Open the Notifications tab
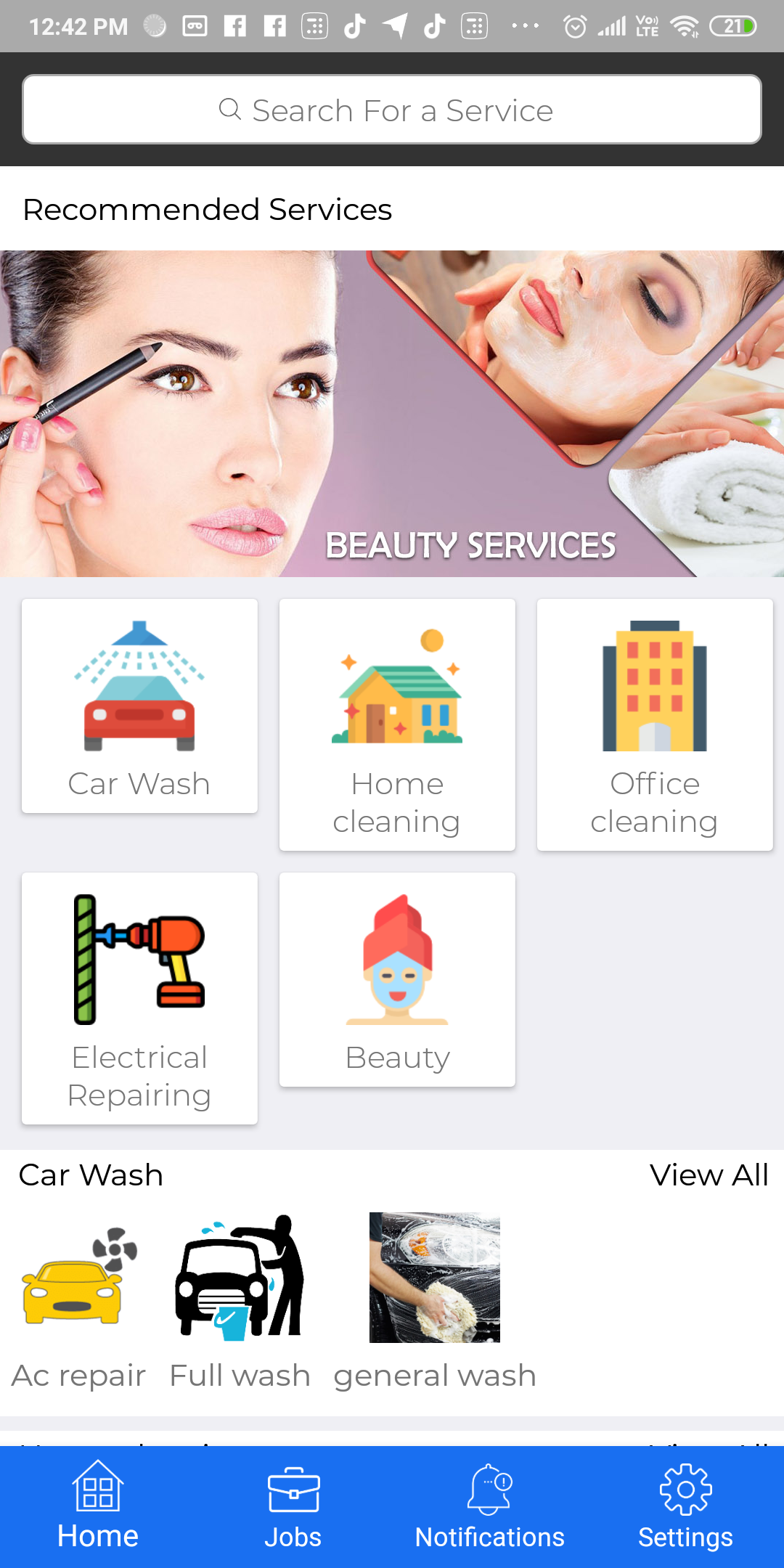784x1568 pixels. [x=489, y=1507]
